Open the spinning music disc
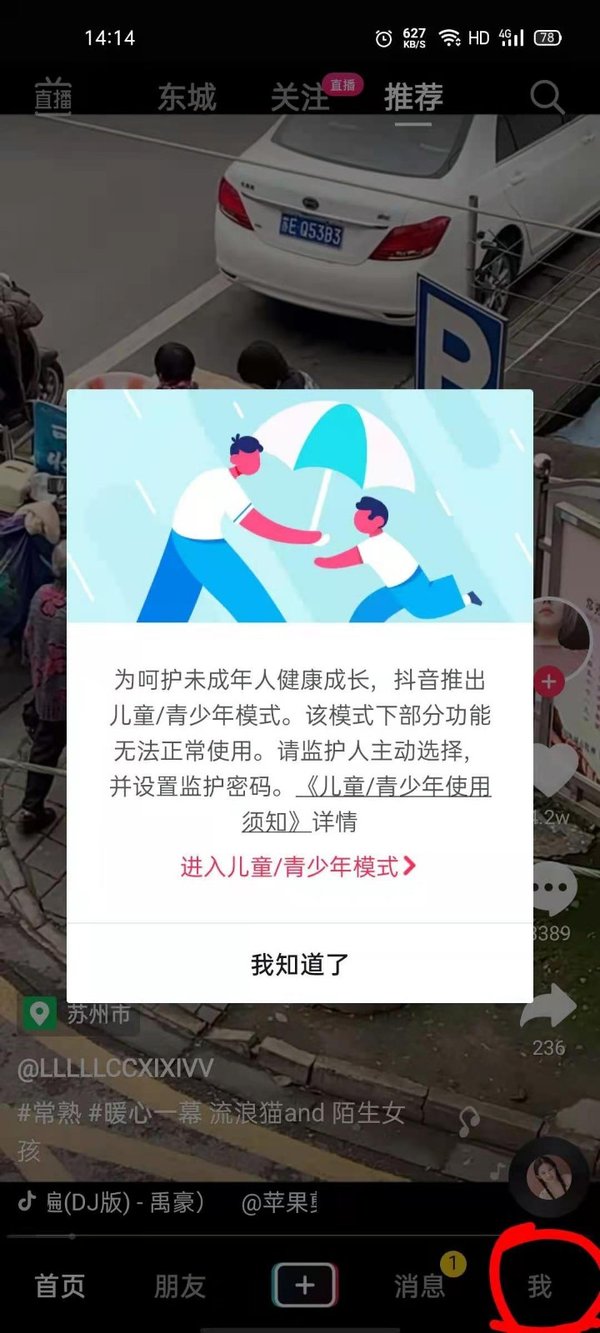The height and width of the screenshot is (1333, 600). click(x=549, y=1177)
